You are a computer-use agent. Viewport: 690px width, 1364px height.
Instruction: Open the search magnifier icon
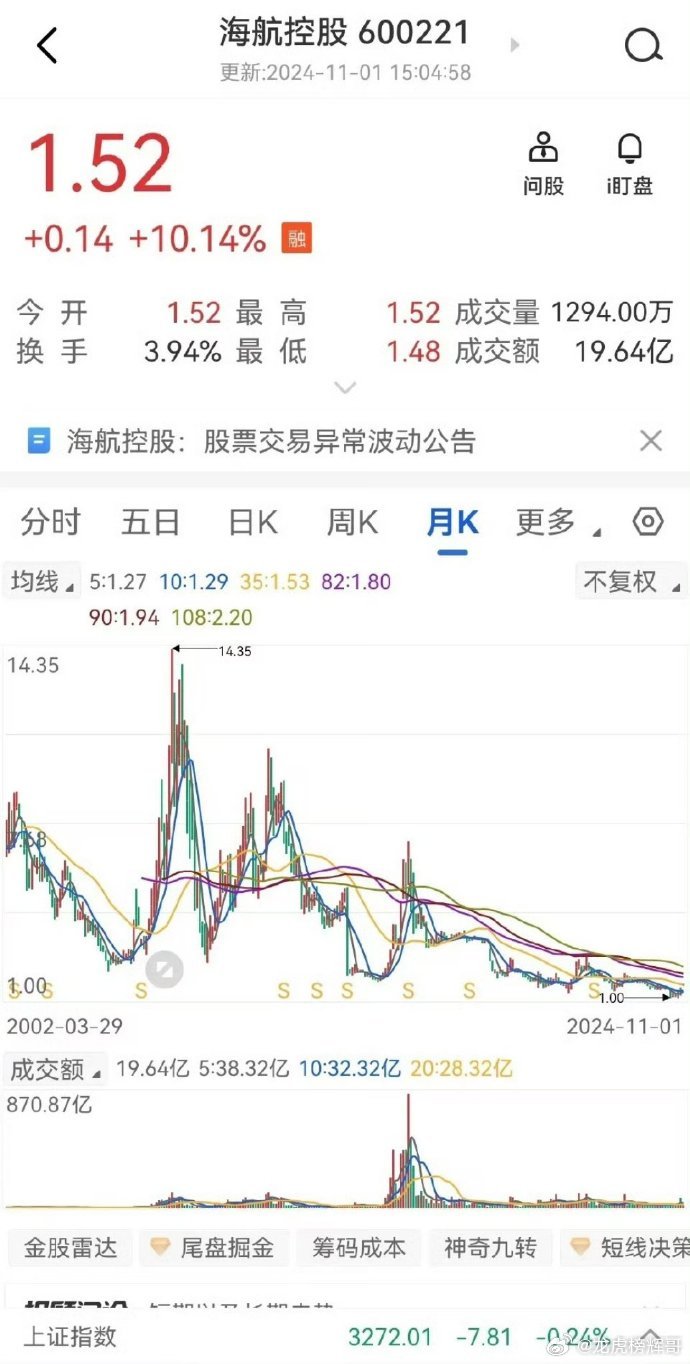pos(642,45)
